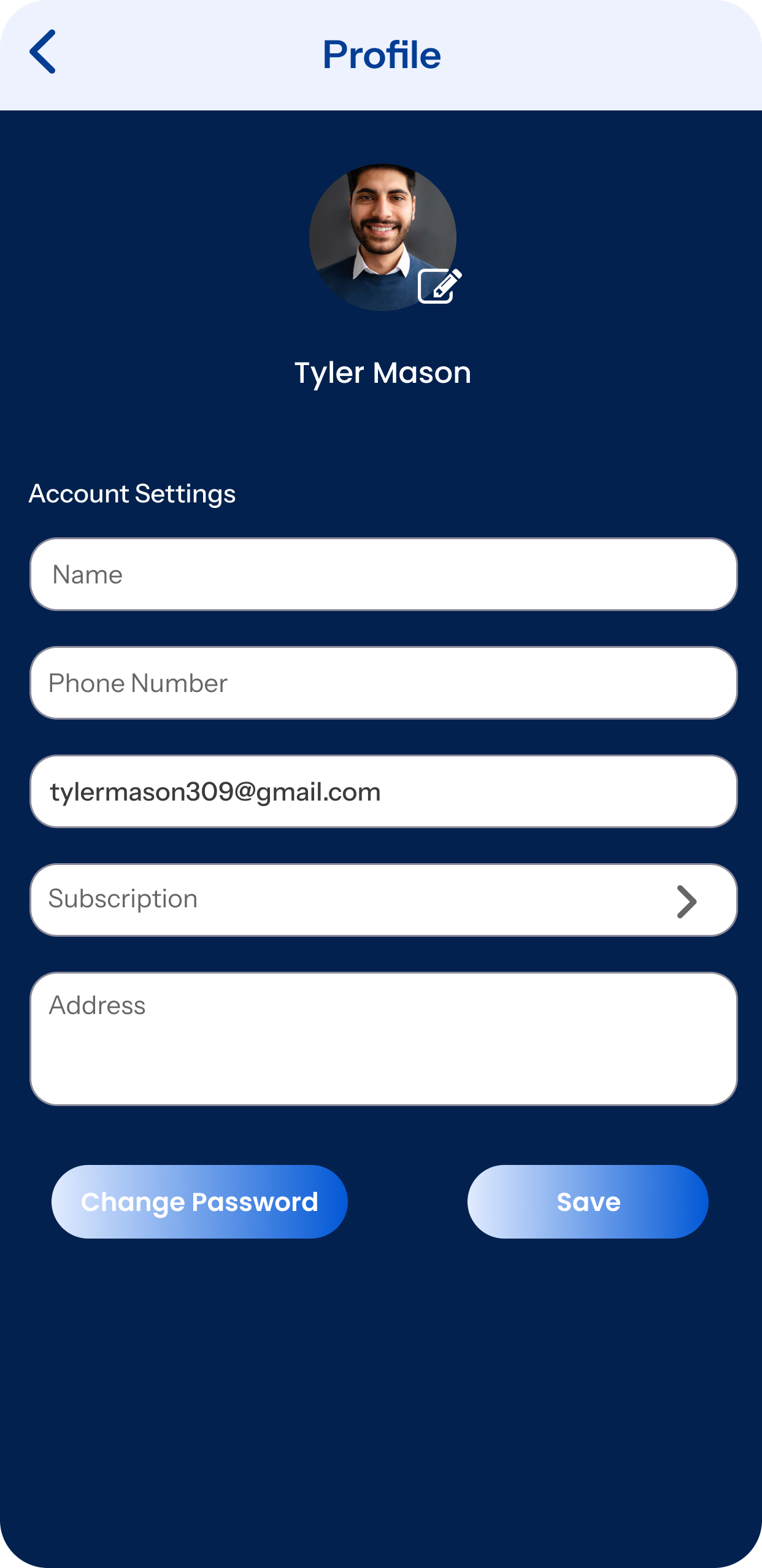Save the profile changes

588,1202
